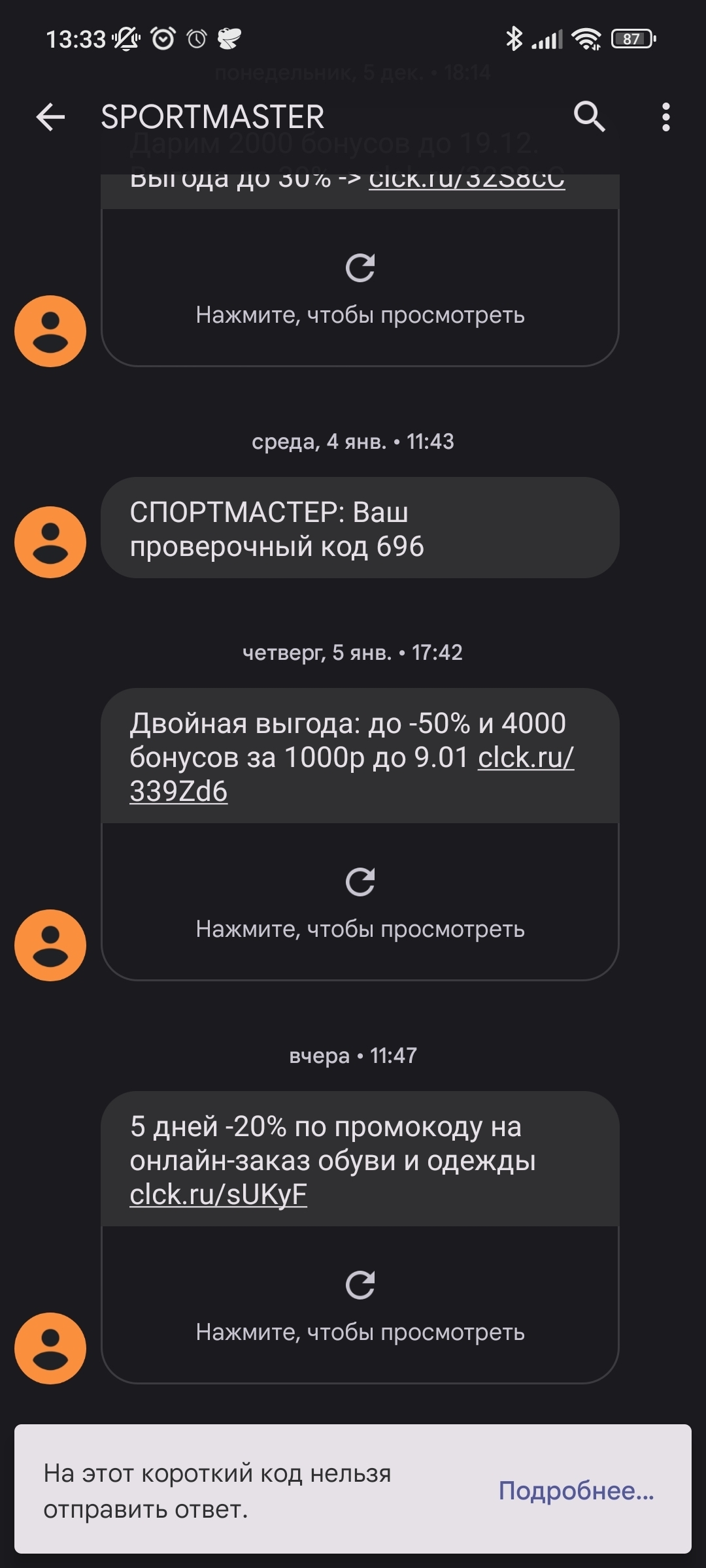
Task: Go back using the arrow icon
Action: coord(50,118)
